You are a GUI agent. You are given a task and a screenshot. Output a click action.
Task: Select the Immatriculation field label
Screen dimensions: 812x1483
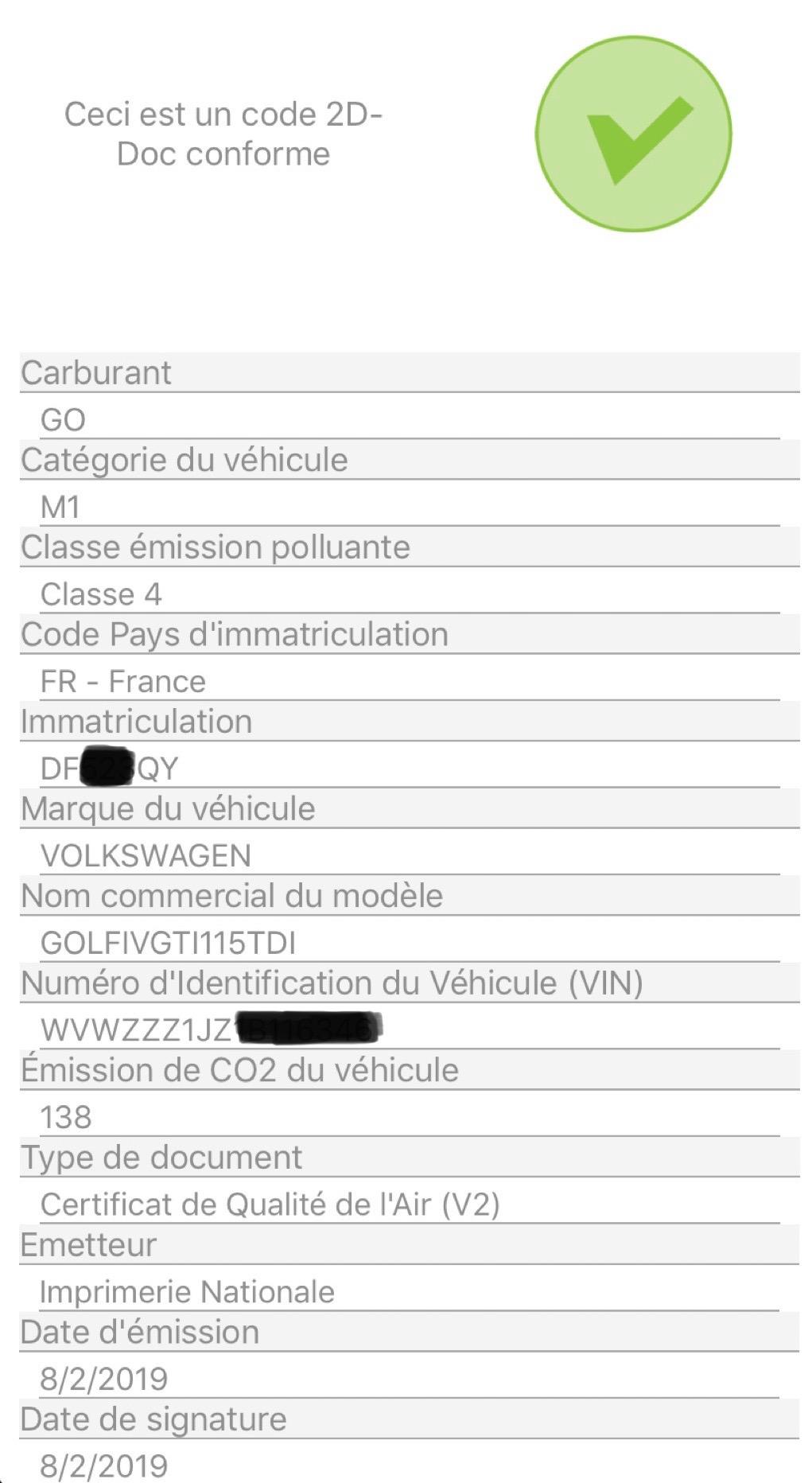135,721
